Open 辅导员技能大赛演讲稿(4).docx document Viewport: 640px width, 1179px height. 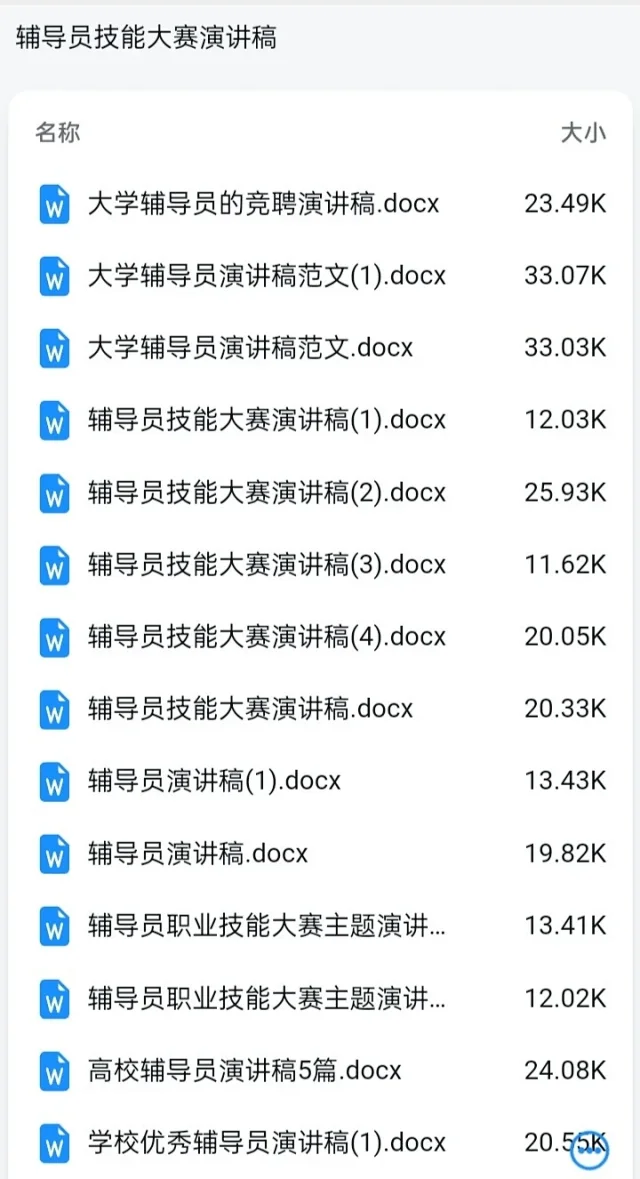coord(321,636)
